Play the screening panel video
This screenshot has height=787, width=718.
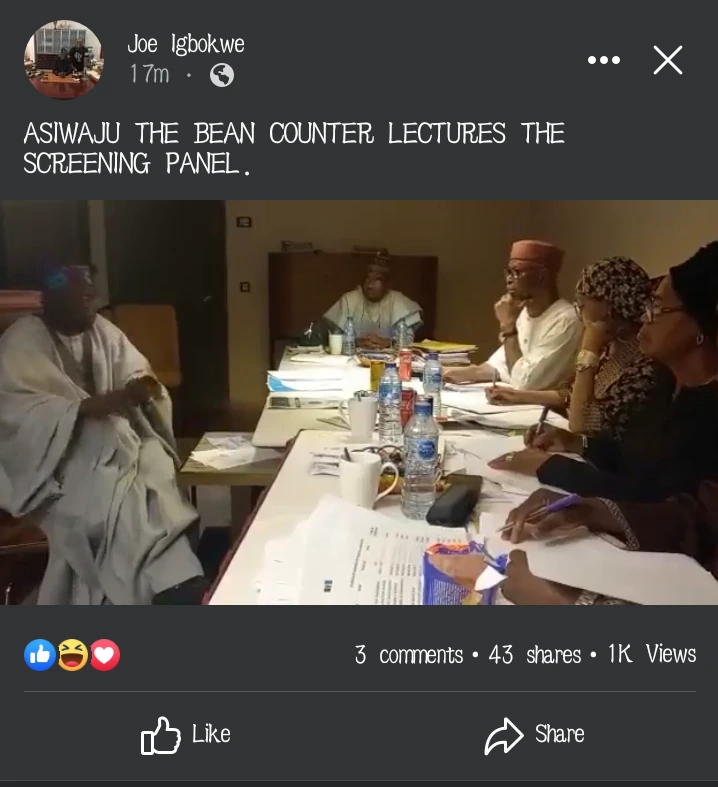coord(359,402)
